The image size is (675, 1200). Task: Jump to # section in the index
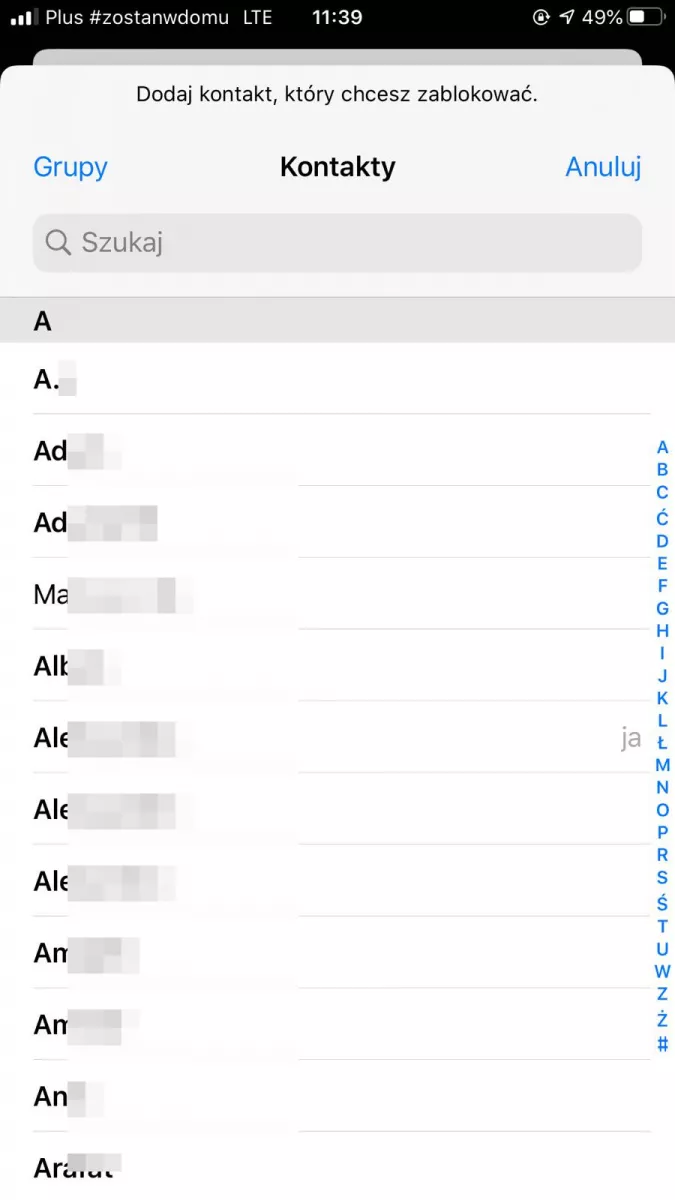[662, 1044]
